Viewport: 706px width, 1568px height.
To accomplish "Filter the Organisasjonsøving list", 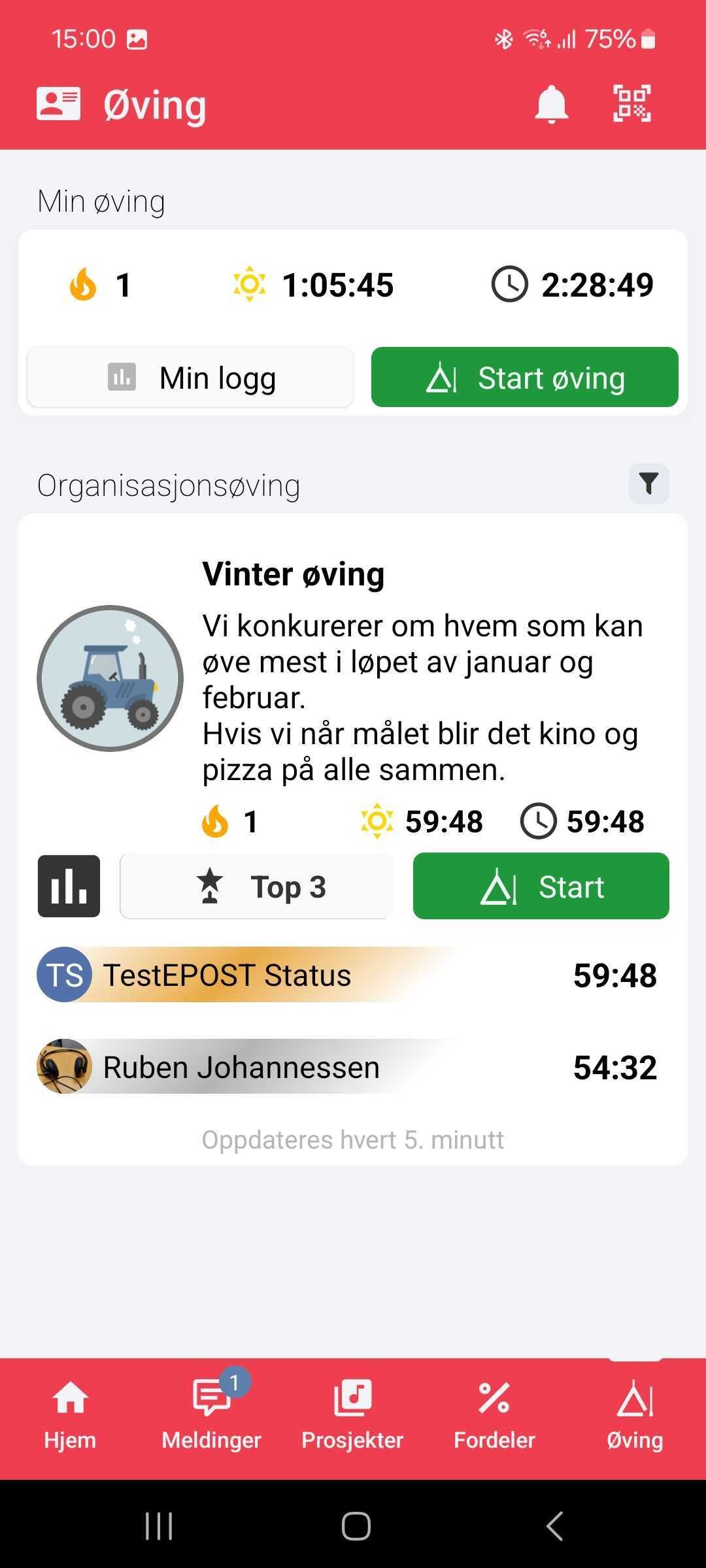I will pyautogui.click(x=648, y=484).
